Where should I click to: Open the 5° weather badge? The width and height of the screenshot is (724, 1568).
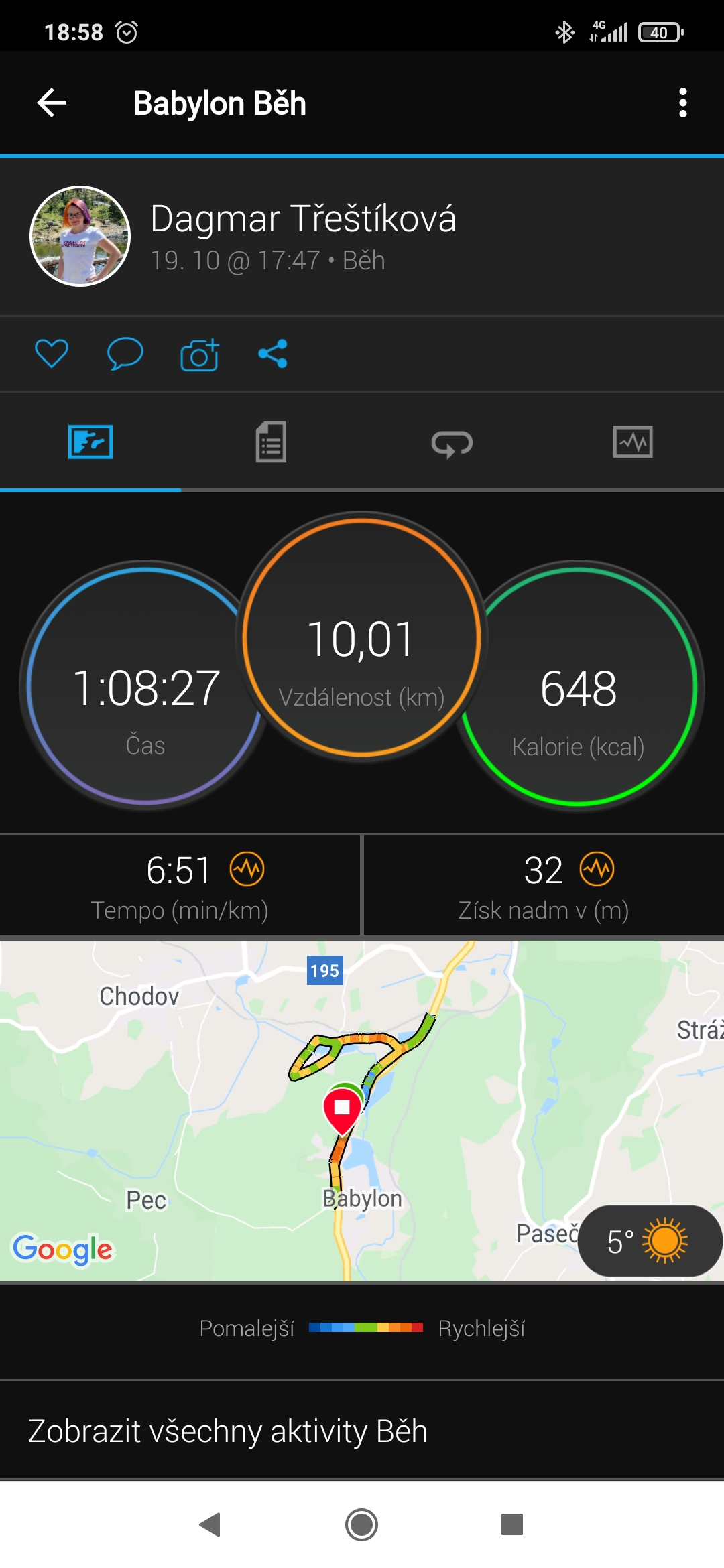coord(650,1241)
